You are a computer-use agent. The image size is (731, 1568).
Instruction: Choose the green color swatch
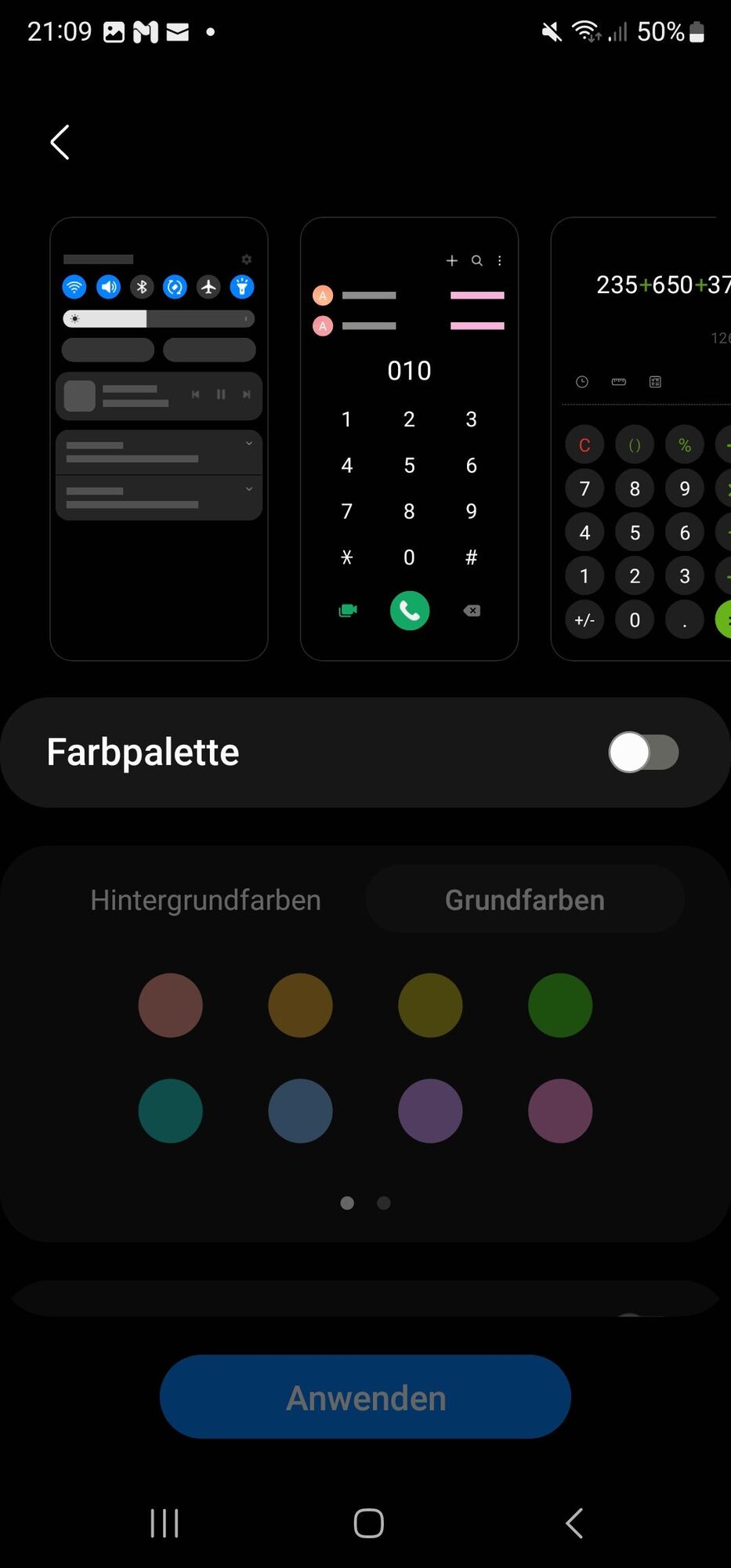[560, 1005]
